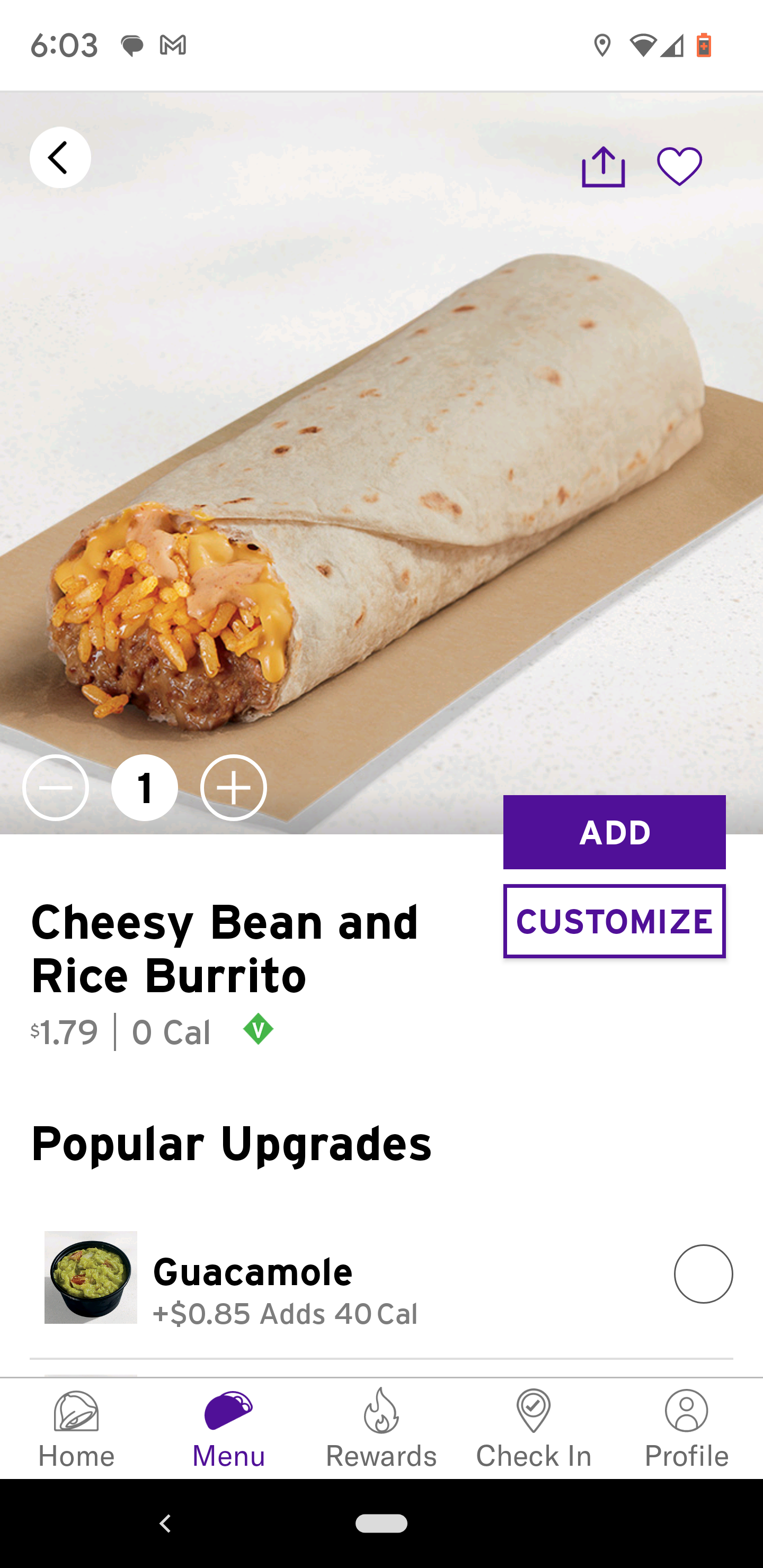Screen dimensions: 763x1568
Task: Share the Cheesy Bean and Rice Burrito
Action: pos(603,166)
